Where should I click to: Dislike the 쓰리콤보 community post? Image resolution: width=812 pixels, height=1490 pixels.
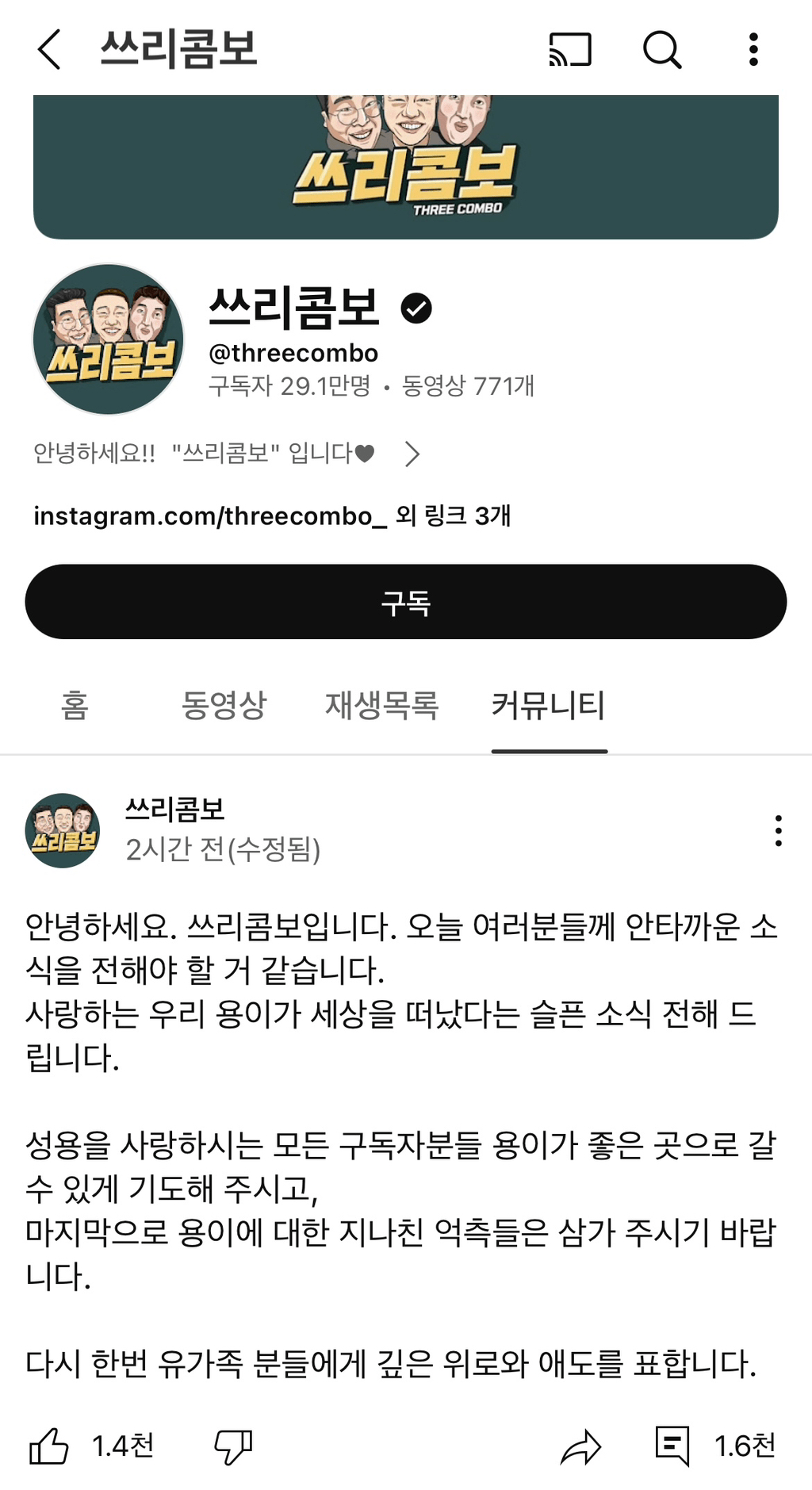point(233,1446)
